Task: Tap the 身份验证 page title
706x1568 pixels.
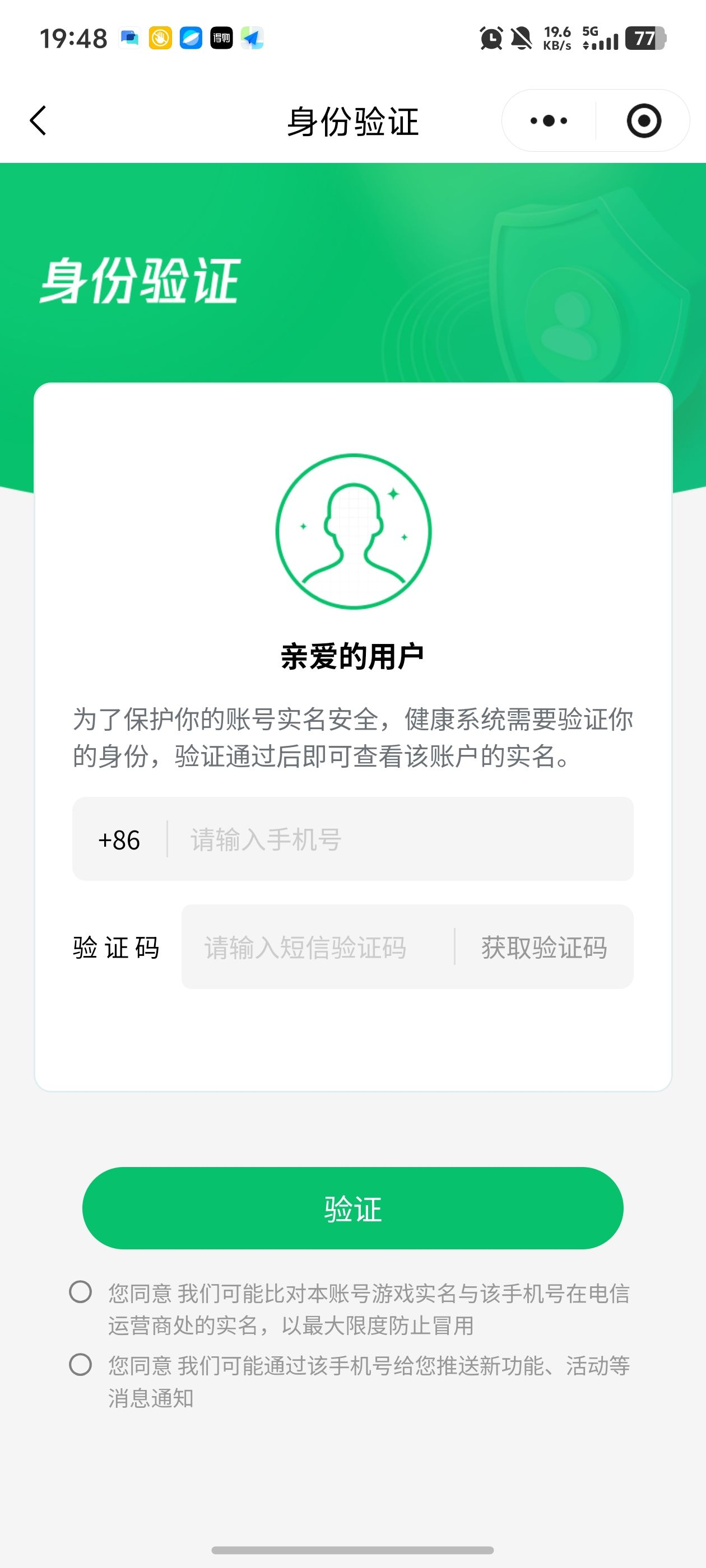Action: (x=352, y=120)
